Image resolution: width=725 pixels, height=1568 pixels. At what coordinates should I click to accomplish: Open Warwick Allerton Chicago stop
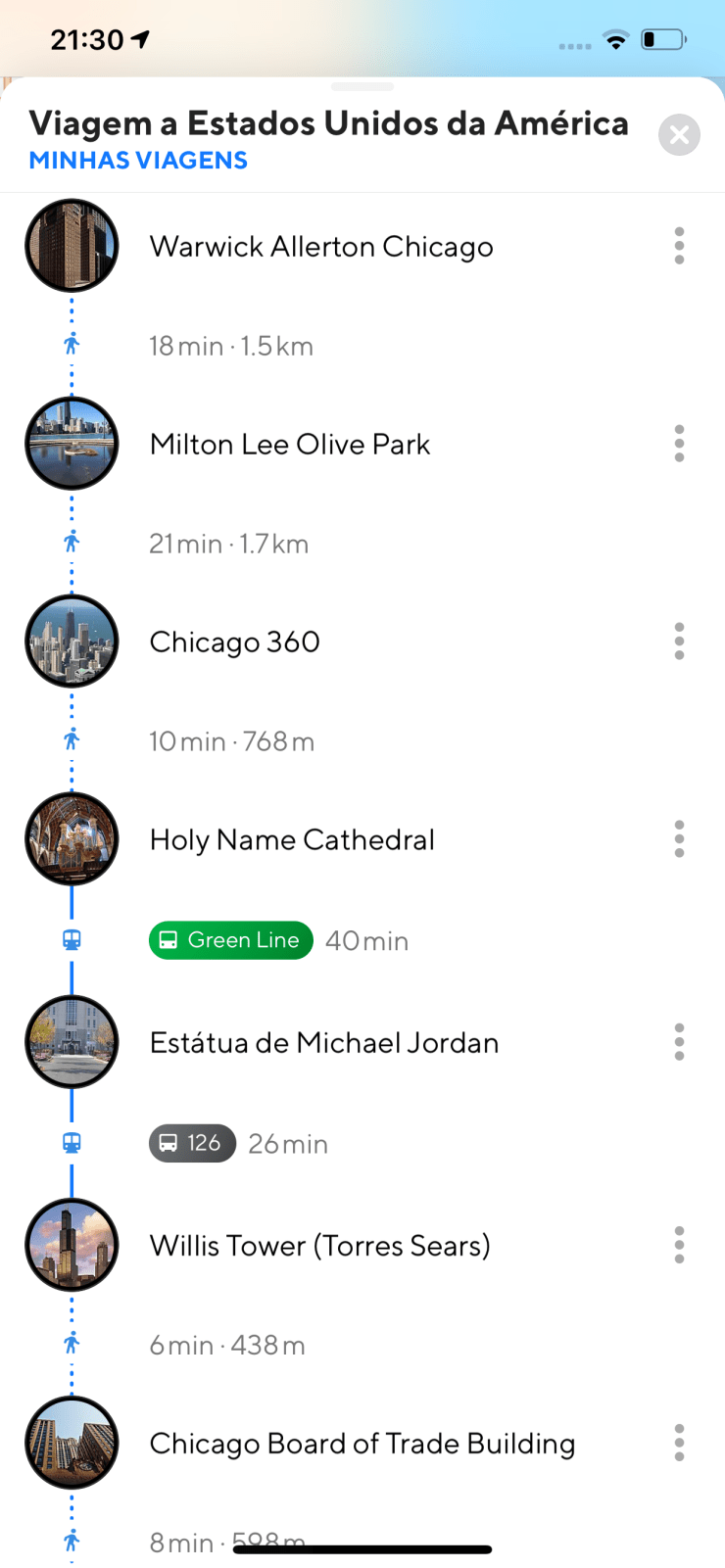coord(320,247)
